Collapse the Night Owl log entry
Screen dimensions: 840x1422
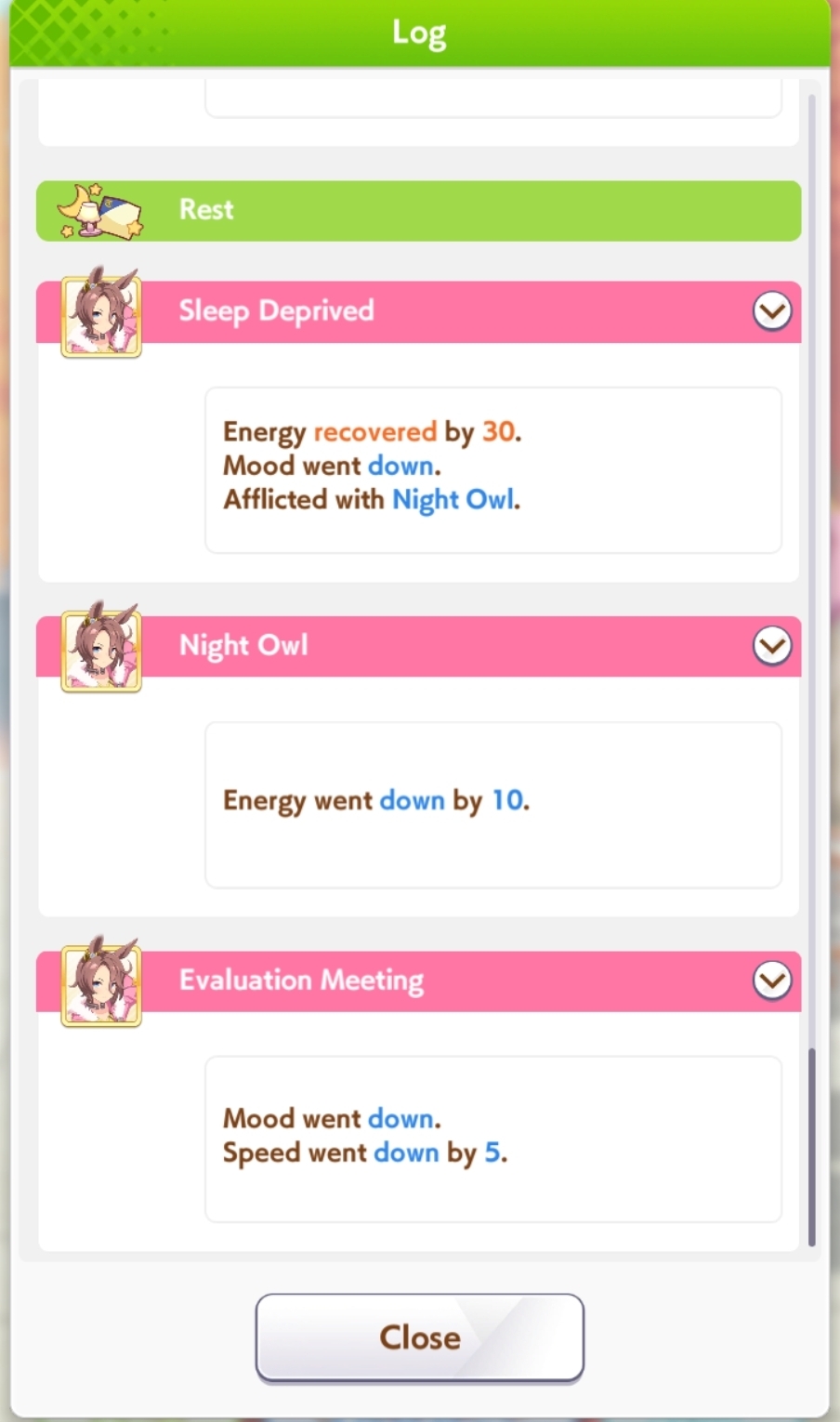(772, 646)
